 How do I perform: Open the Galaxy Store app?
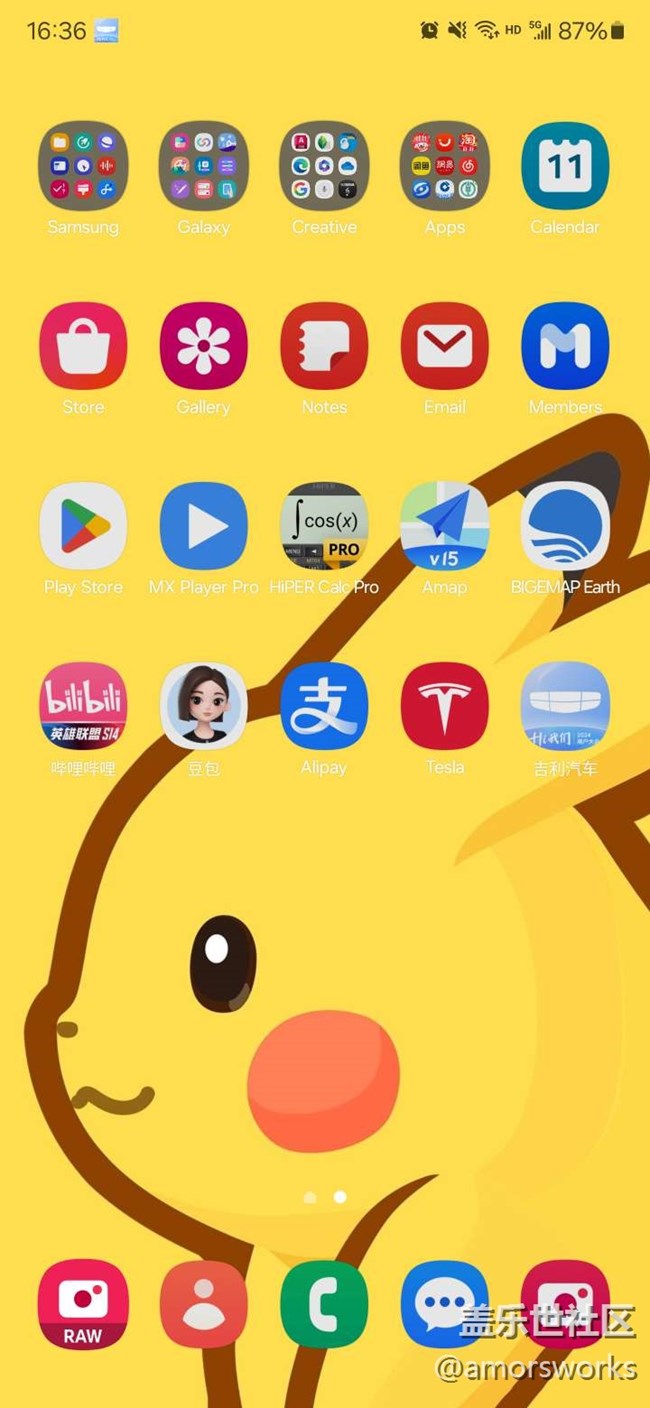coord(83,346)
